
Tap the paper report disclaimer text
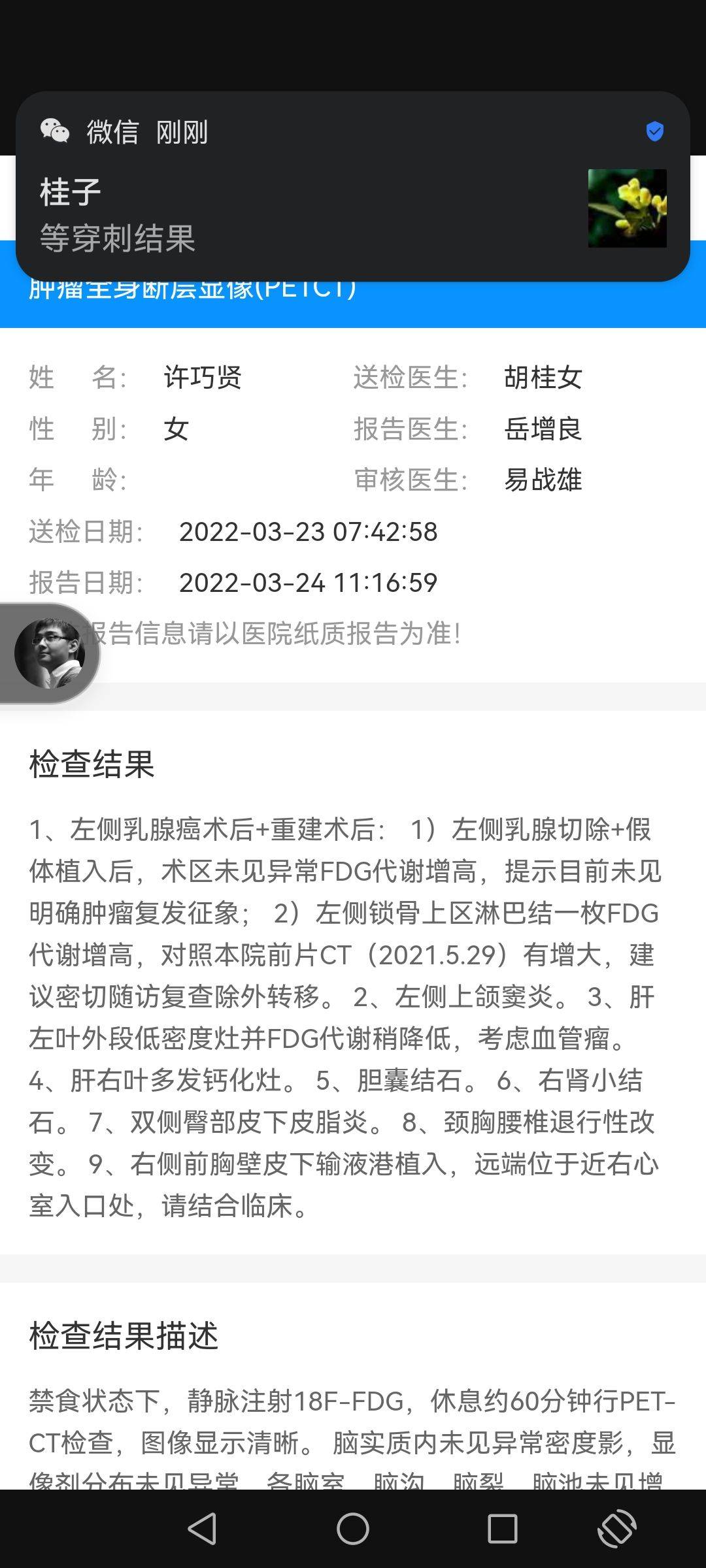tap(275, 632)
